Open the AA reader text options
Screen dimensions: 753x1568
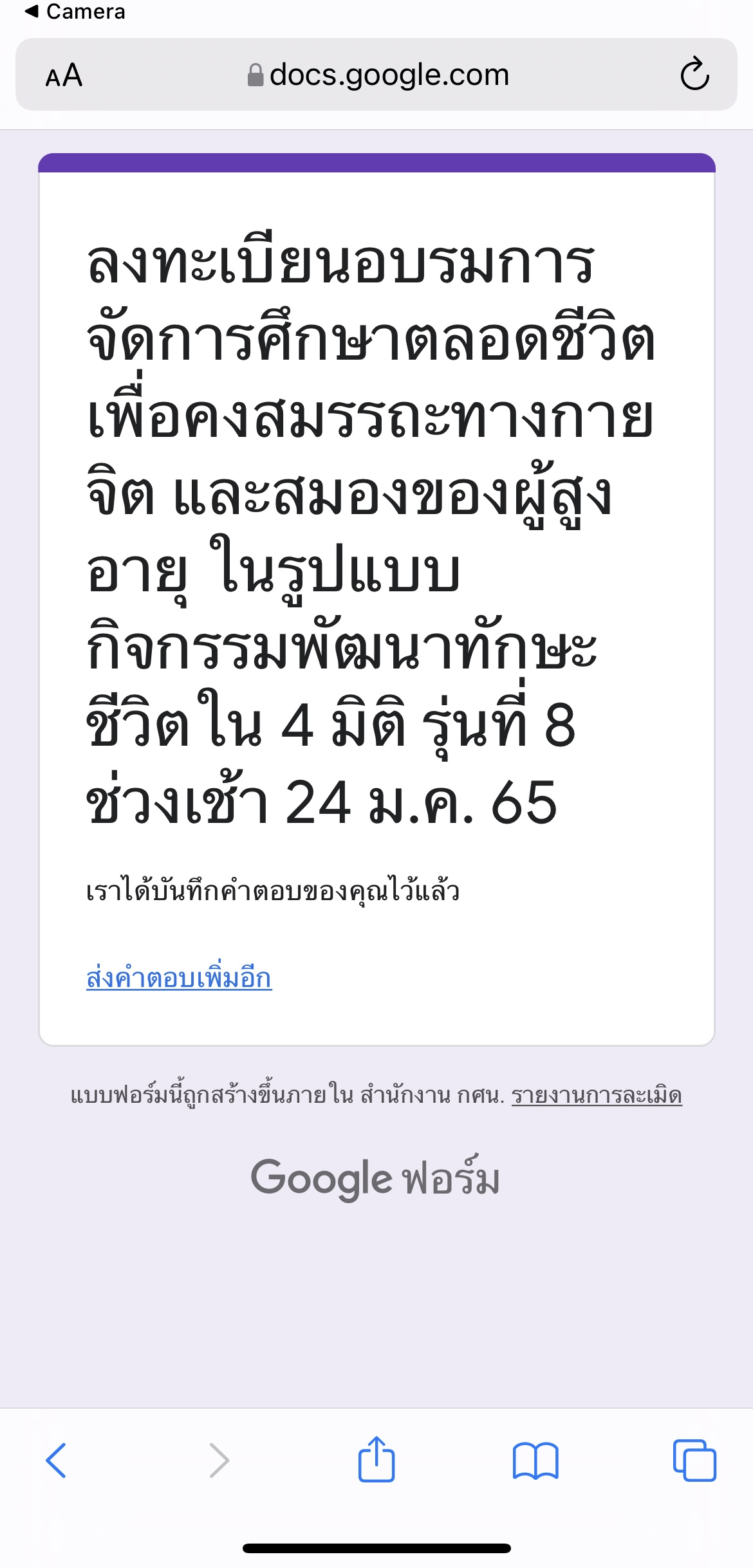click(64, 75)
